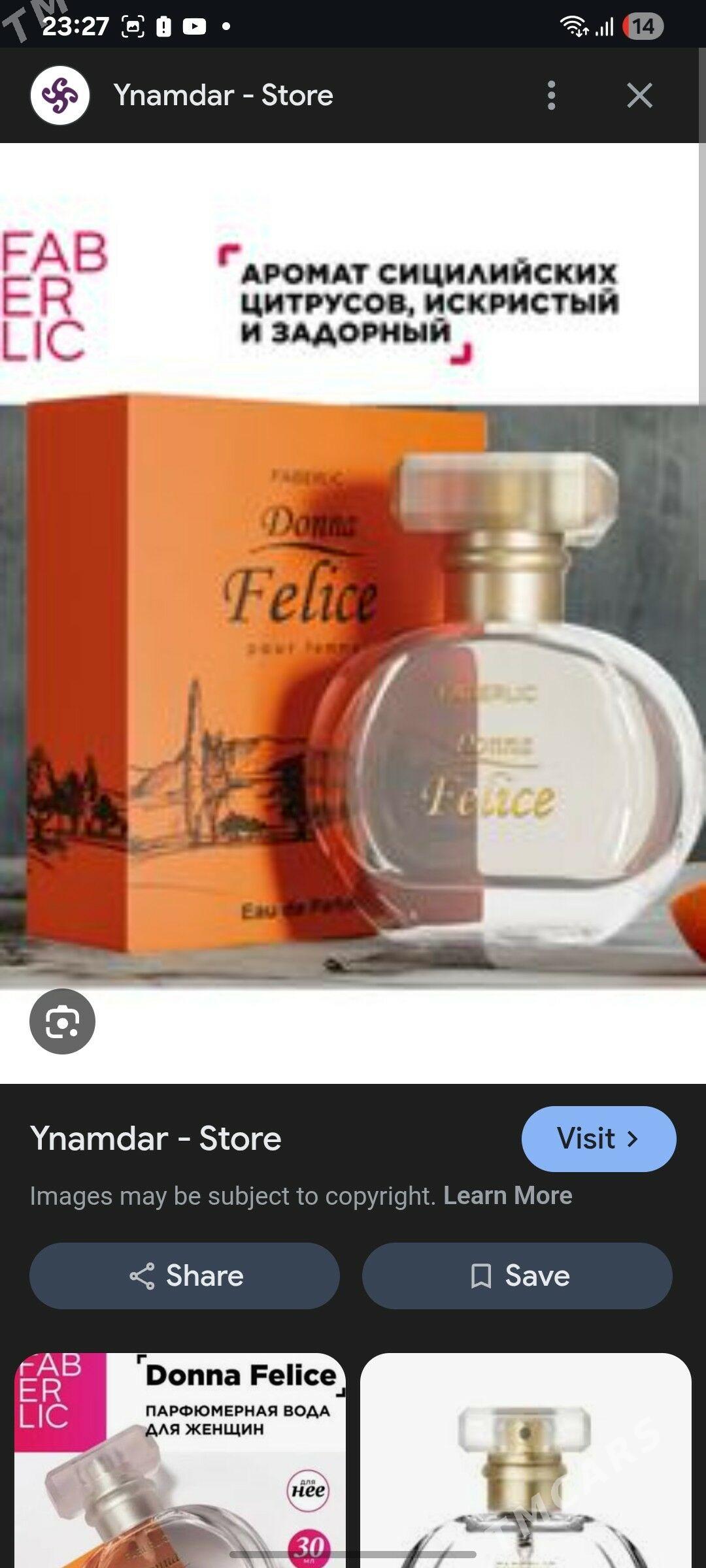The width and height of the screenshot is (706, 1568).
Task: Visit the Ynamdar Store page
Action: 598,1139
